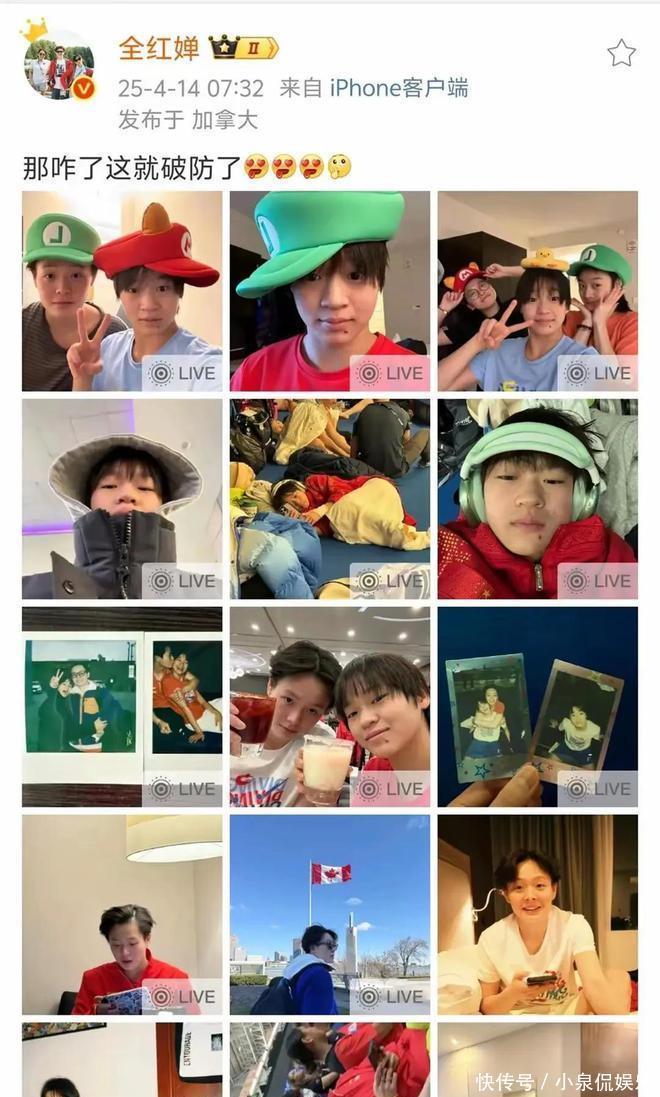The height and width of the screenshot is (1097, 660).
Task: Open the photo of person reading in red
Action: tap(122, 914)
